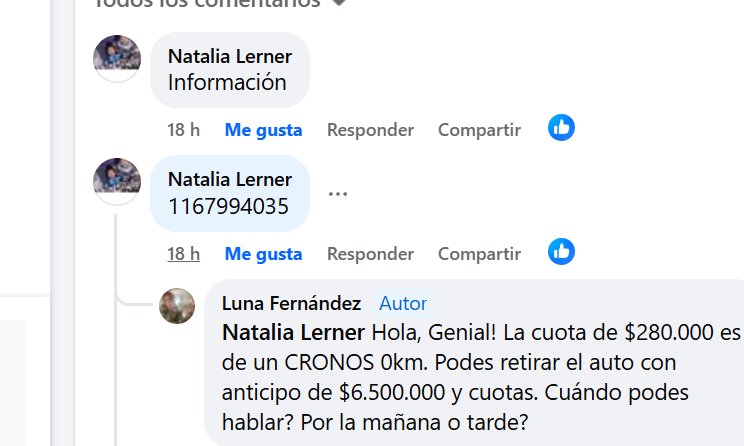
Task: Open Luna Fernández's profile name
Action: click(291, 303)
